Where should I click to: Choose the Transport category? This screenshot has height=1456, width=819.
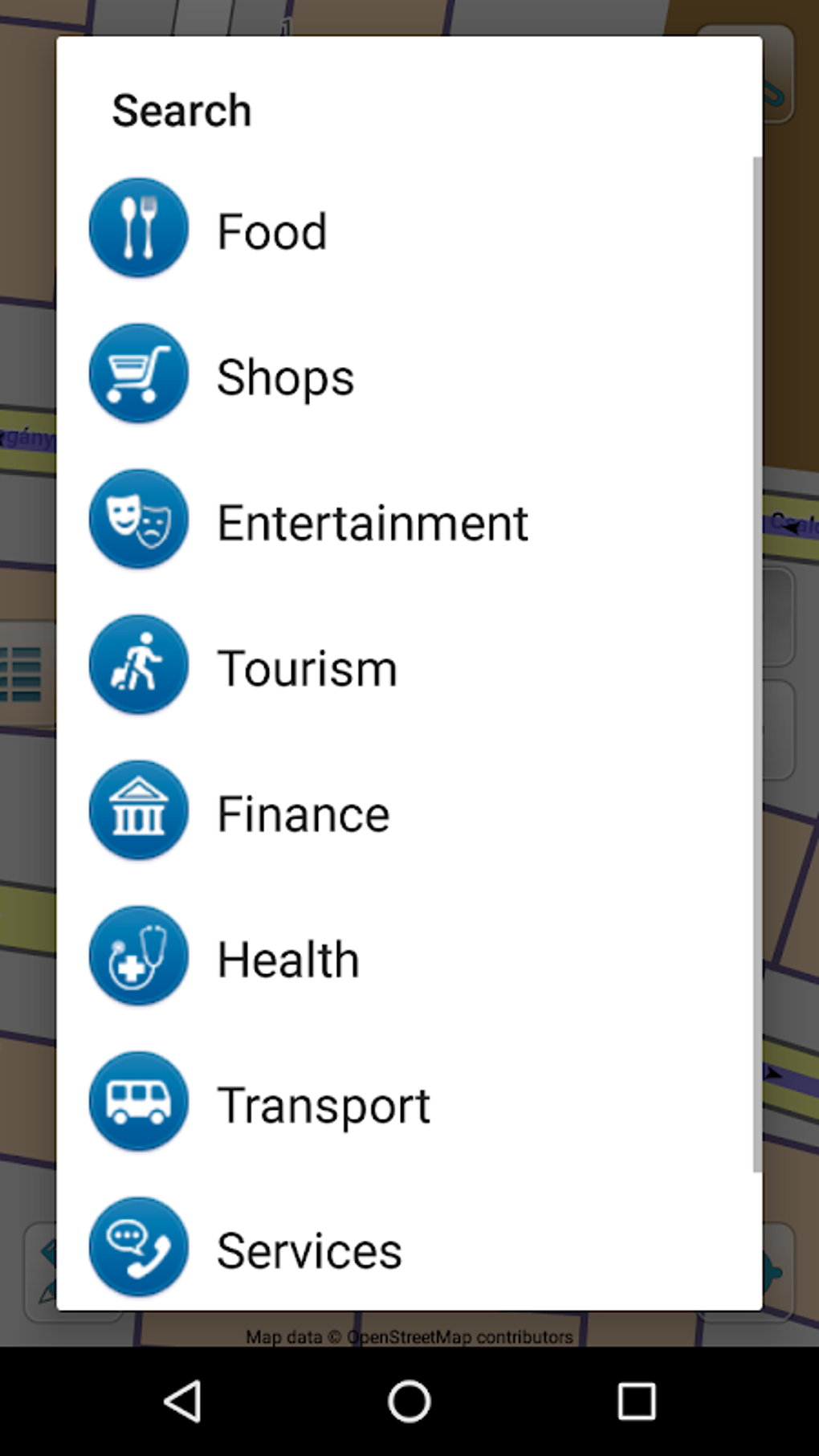pos(324,1104)
